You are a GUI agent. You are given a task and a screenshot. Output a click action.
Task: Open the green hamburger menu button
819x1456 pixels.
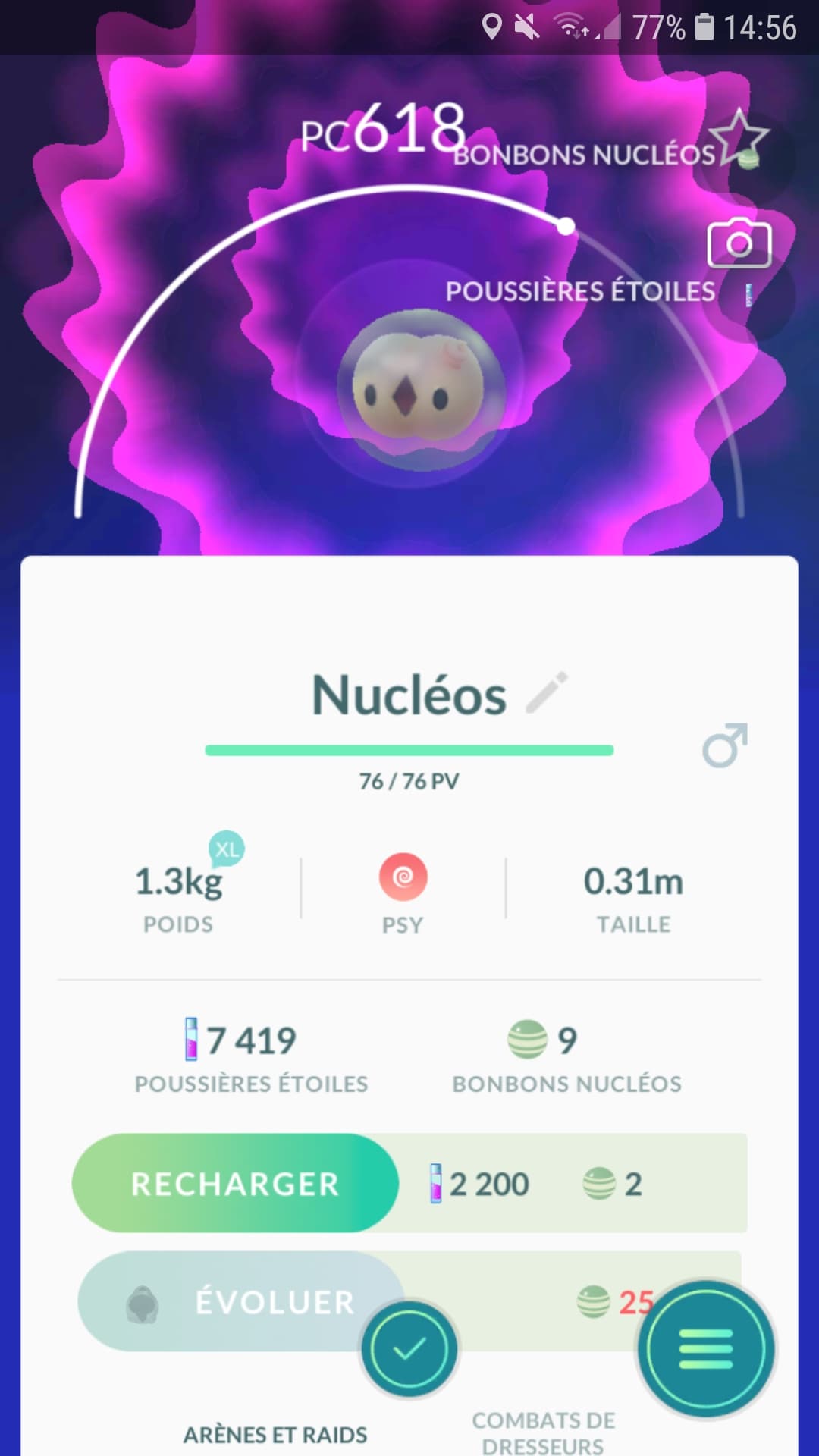point(706,1350)
